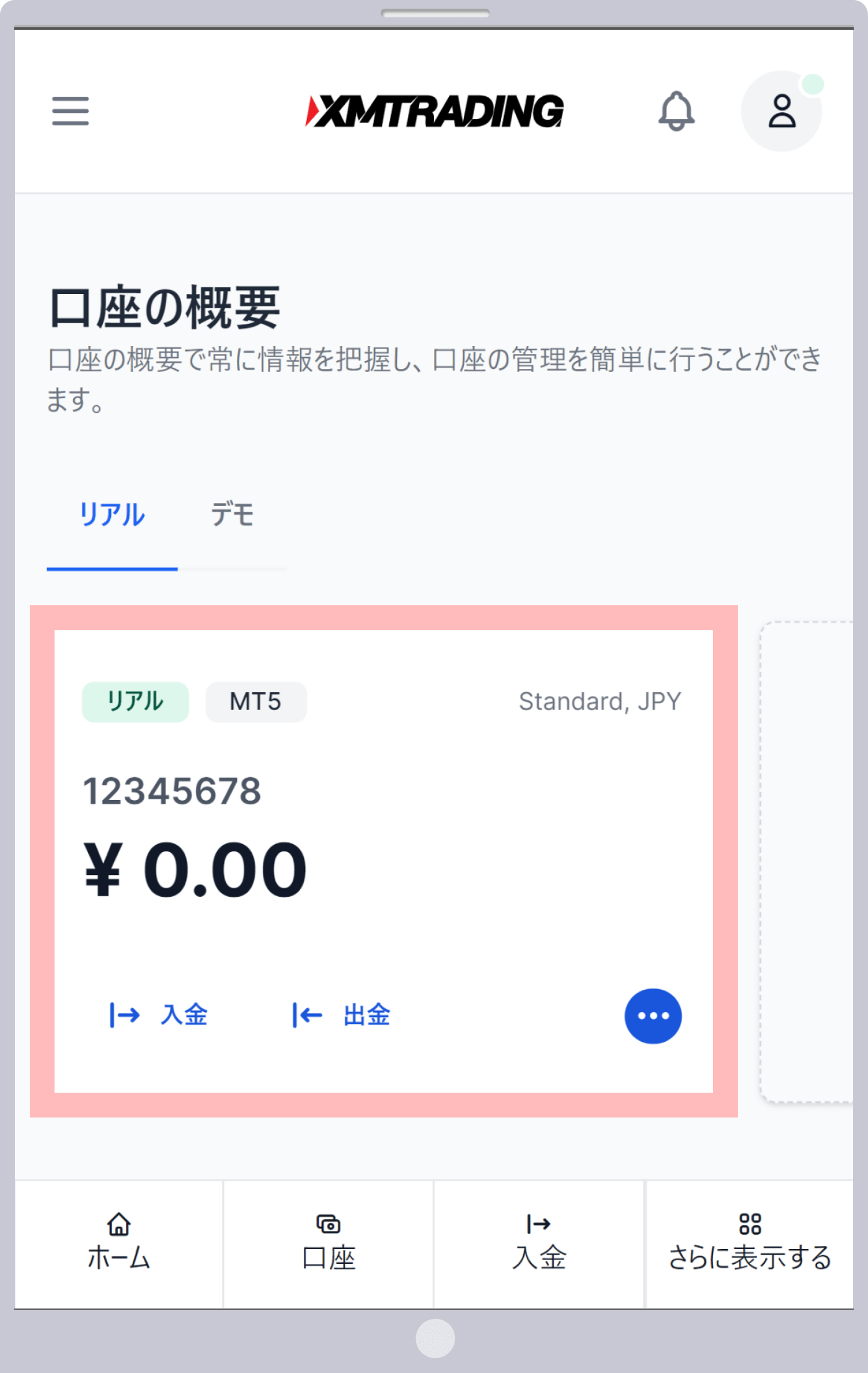Tap the home indicator bar

click(434, 1337)
